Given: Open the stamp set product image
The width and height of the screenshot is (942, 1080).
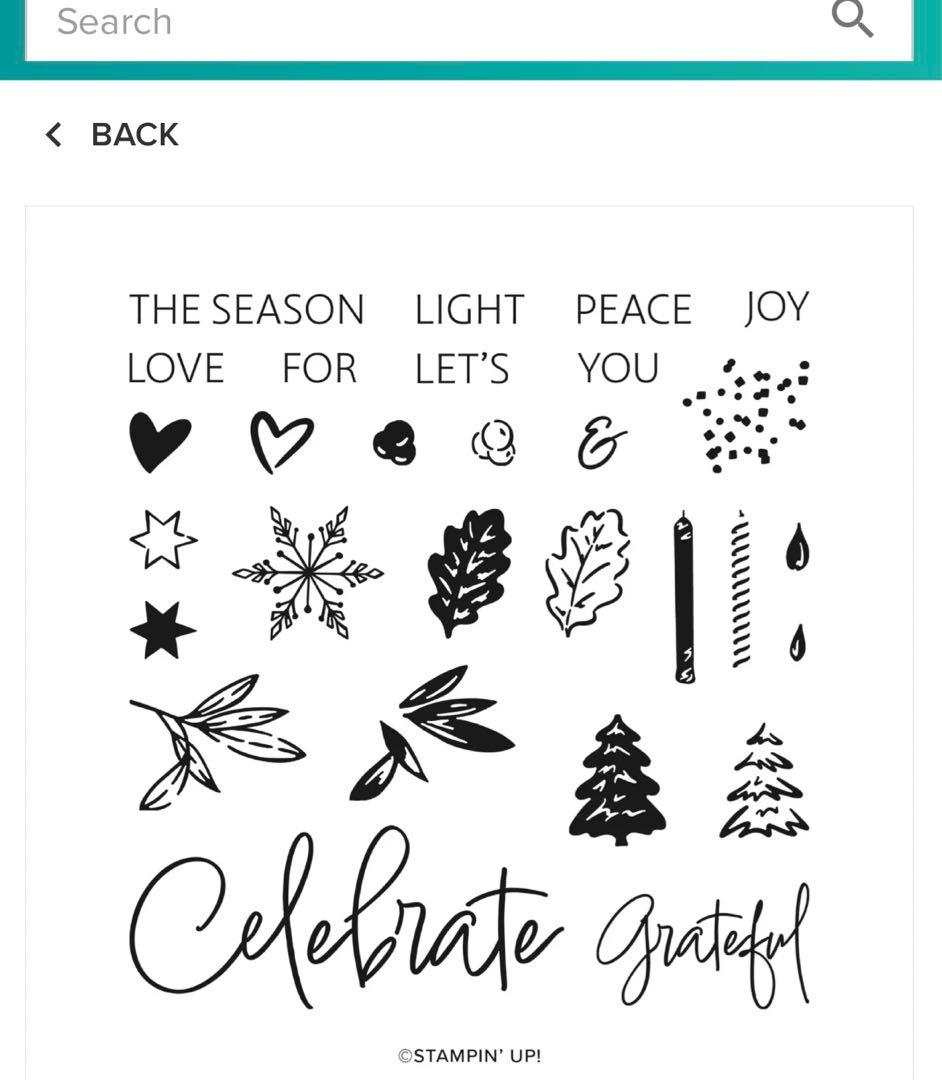Looking at the screenshot, I should (469, 640).
